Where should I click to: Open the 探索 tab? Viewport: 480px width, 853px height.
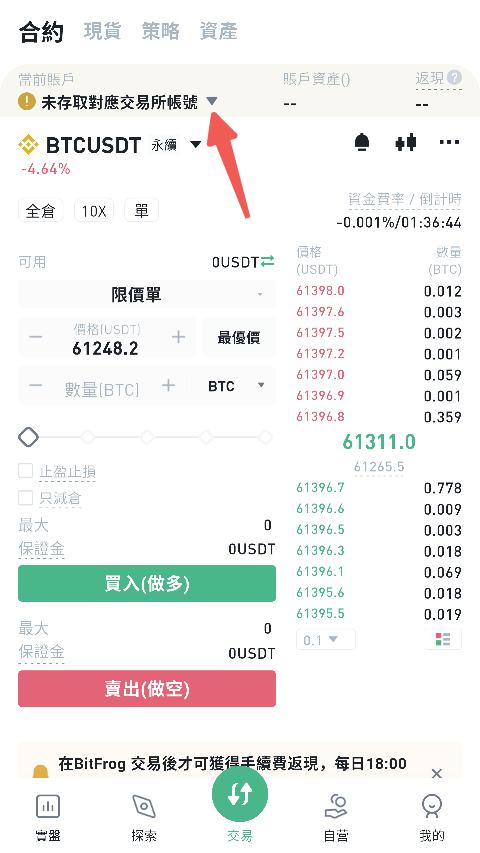click(x=144, y=817)
